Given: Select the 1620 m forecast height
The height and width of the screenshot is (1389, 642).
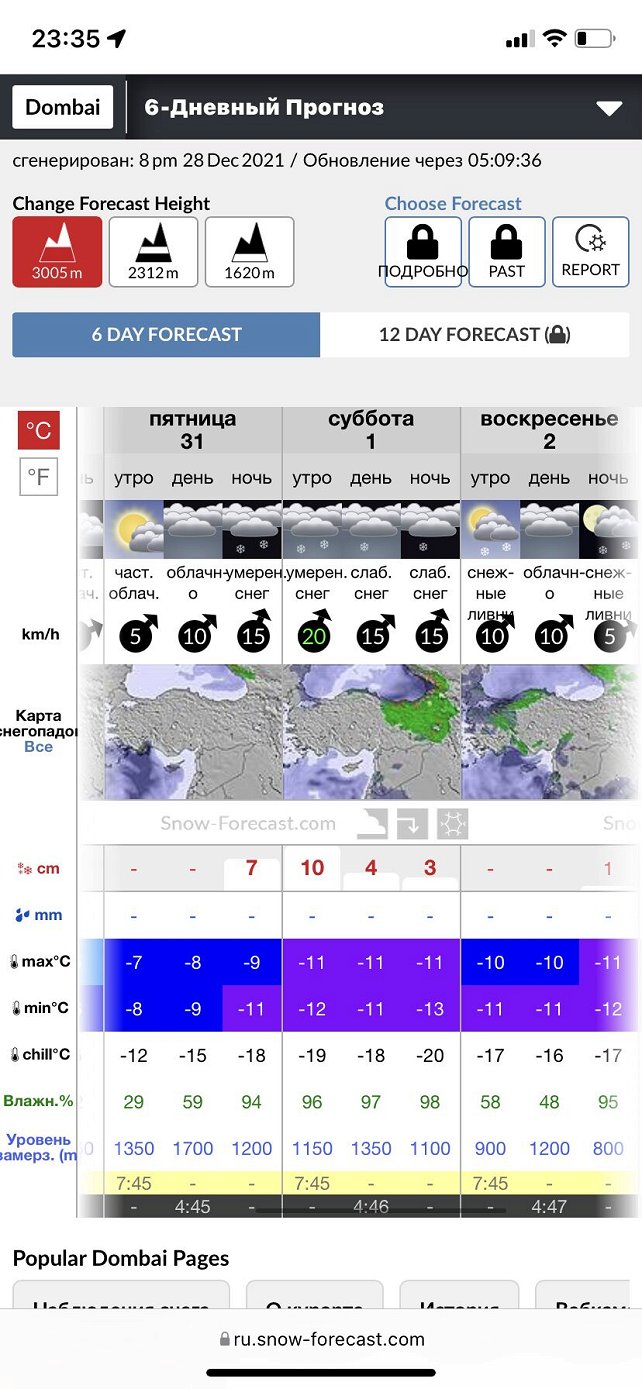Looking at the screenshot, I should pos(249,252).
